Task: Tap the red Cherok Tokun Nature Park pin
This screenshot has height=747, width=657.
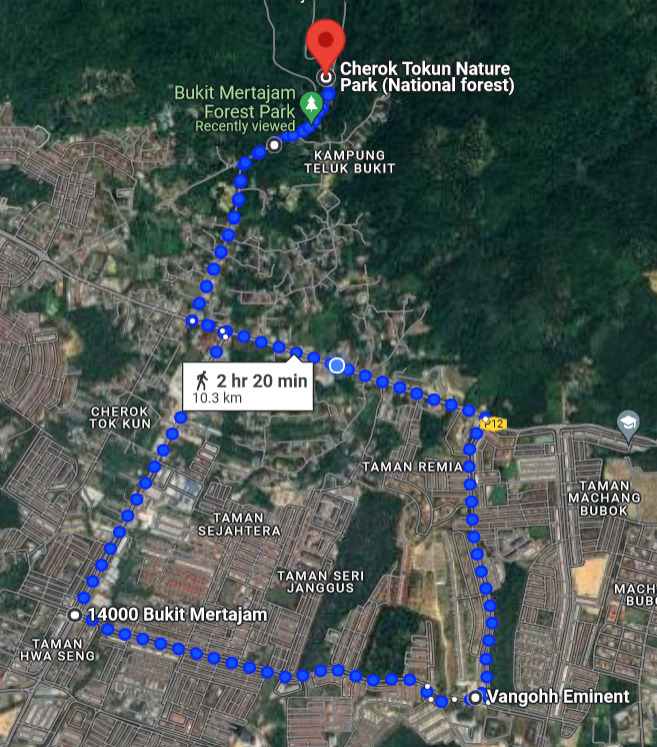Action: 325,42
